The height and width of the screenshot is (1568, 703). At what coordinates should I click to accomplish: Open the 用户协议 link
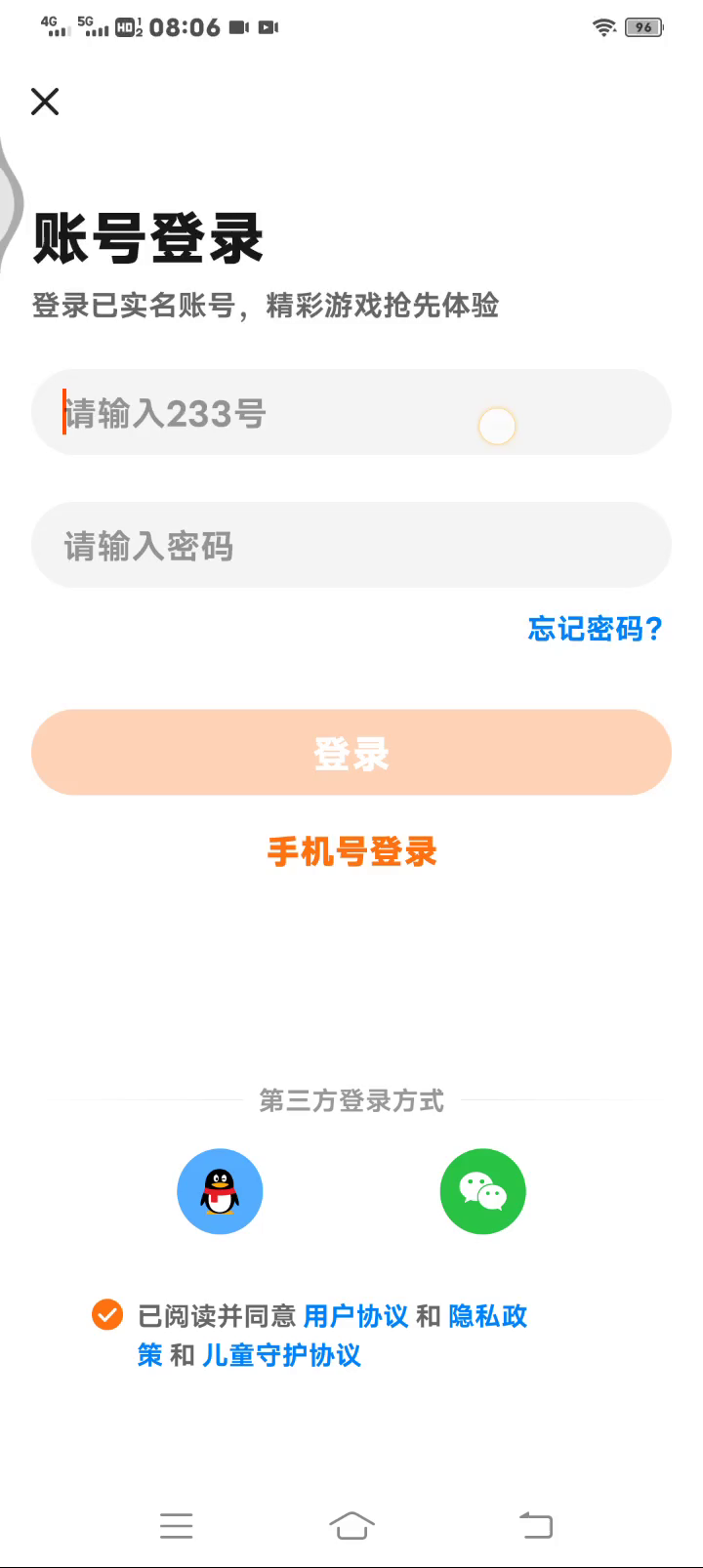(355, 1316)
